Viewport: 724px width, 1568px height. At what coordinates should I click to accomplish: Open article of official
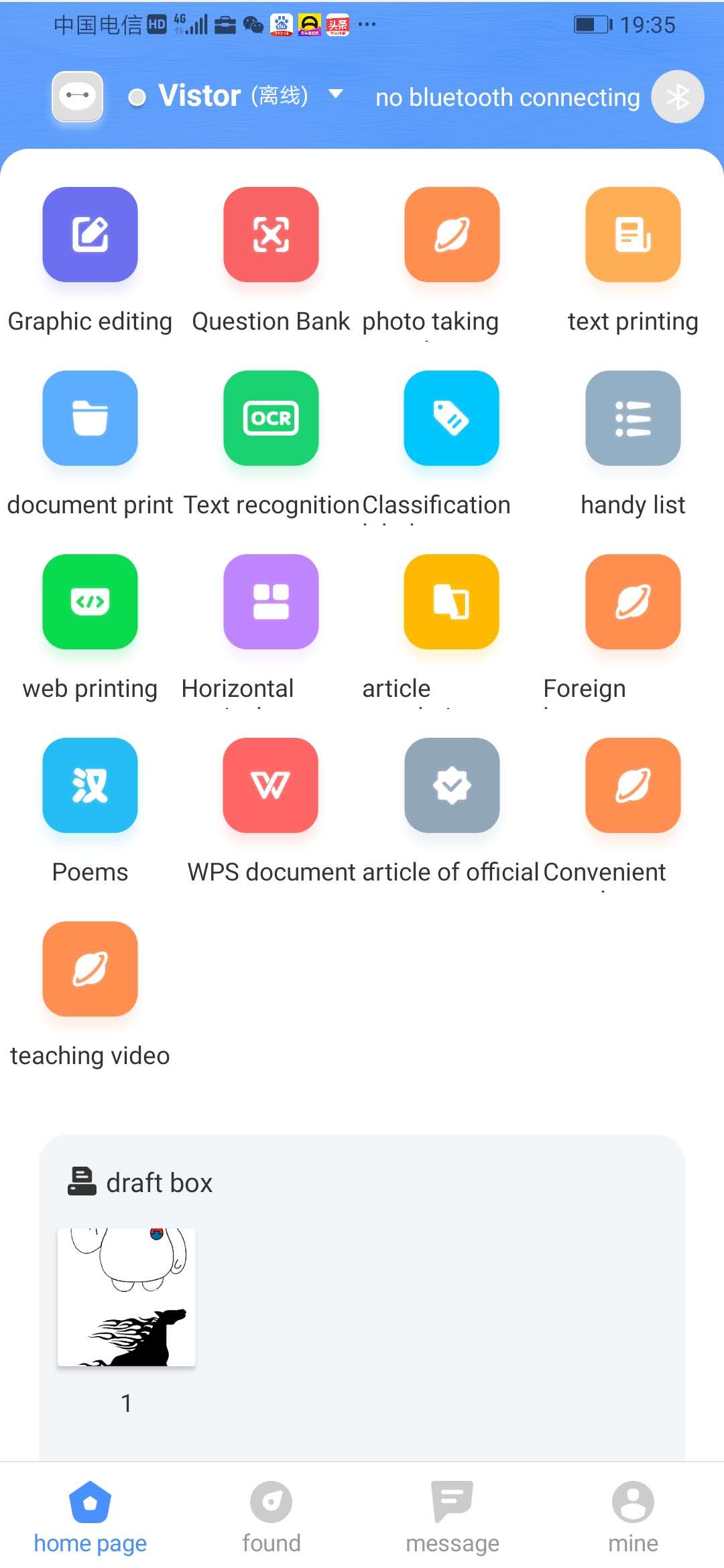(452, 786)
